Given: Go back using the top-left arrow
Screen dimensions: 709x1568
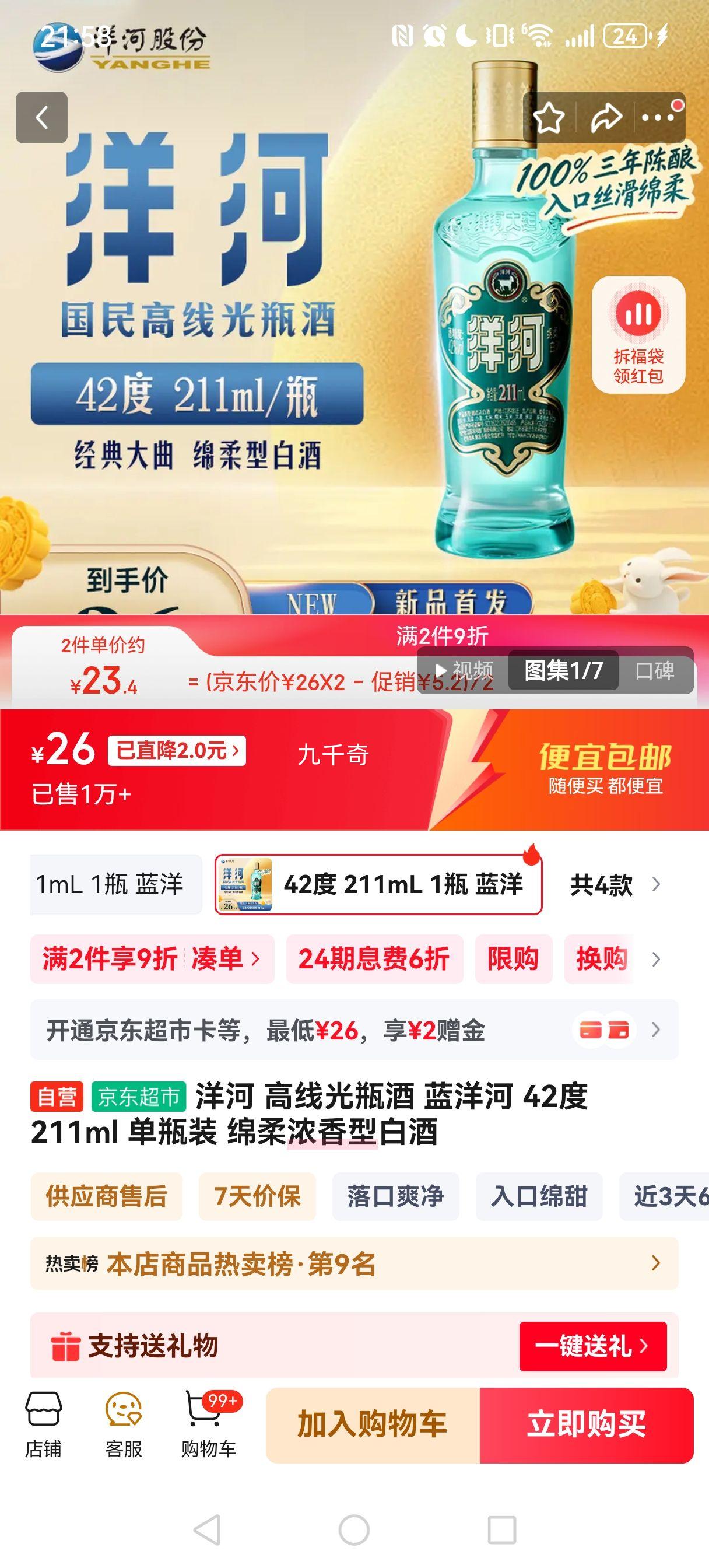Looking at the screenshot, I should click(x=41, y=117).
